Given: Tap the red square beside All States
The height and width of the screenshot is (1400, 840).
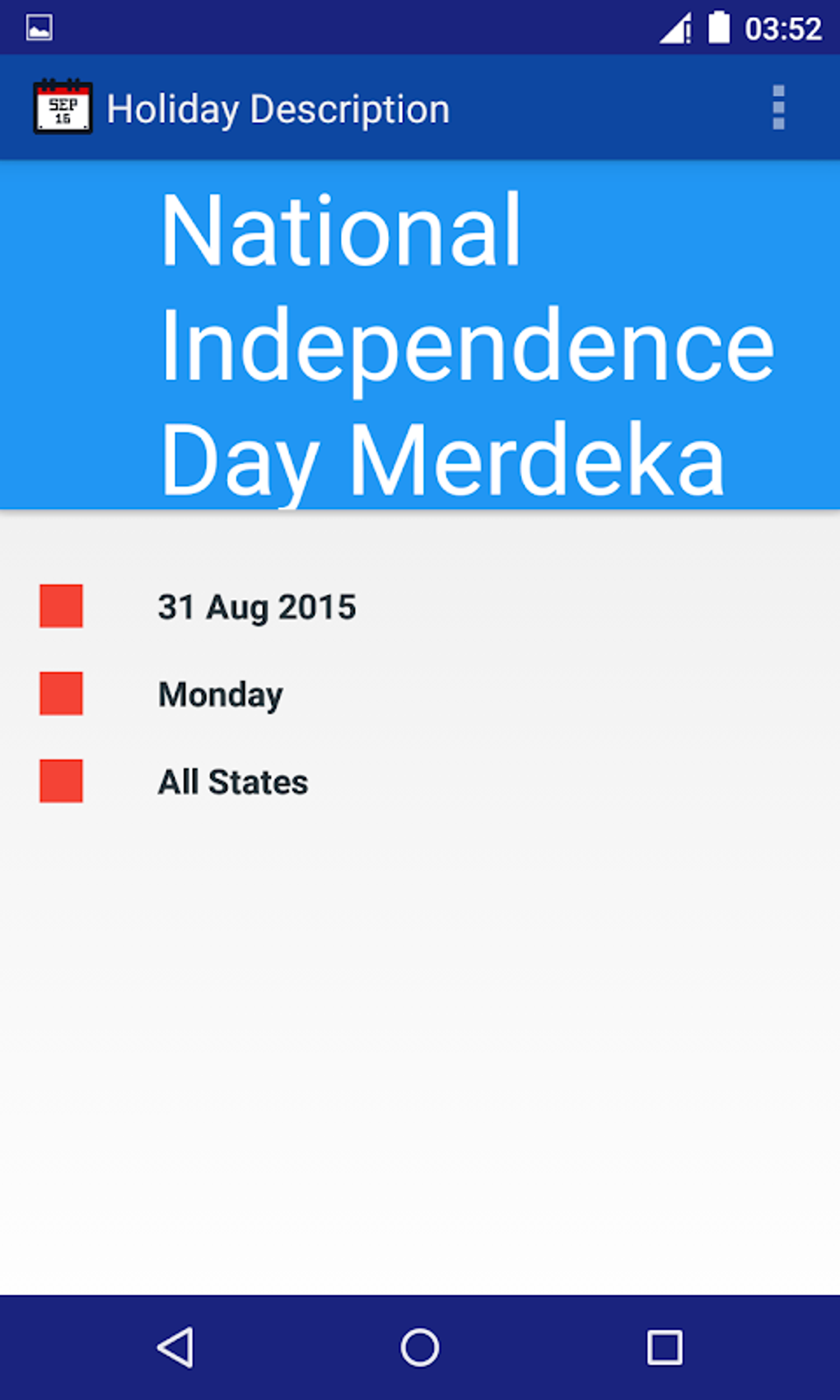Looking at the screenshot, I should pos(61,782).
